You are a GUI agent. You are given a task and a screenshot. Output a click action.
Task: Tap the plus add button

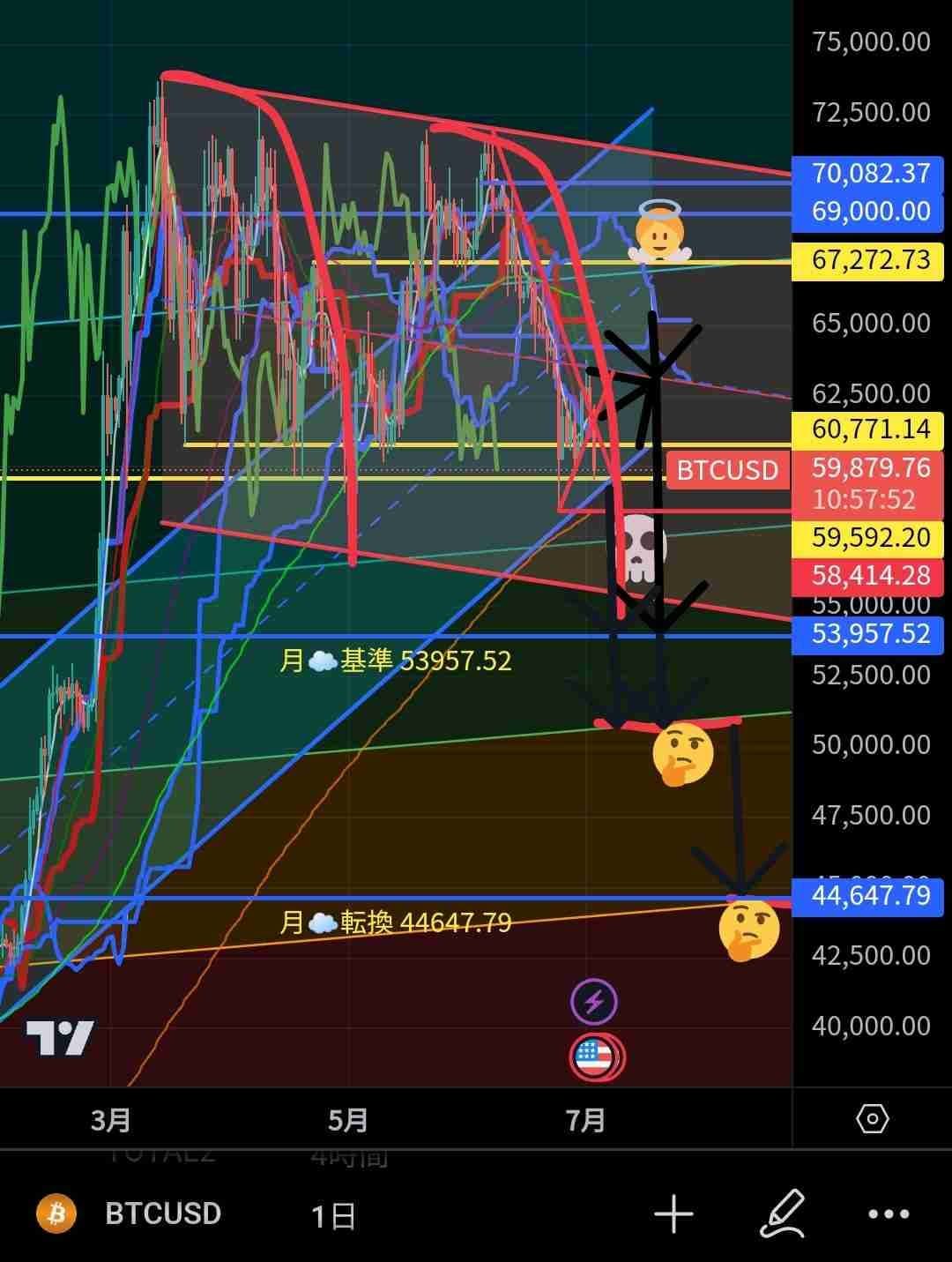(673, 1214)
